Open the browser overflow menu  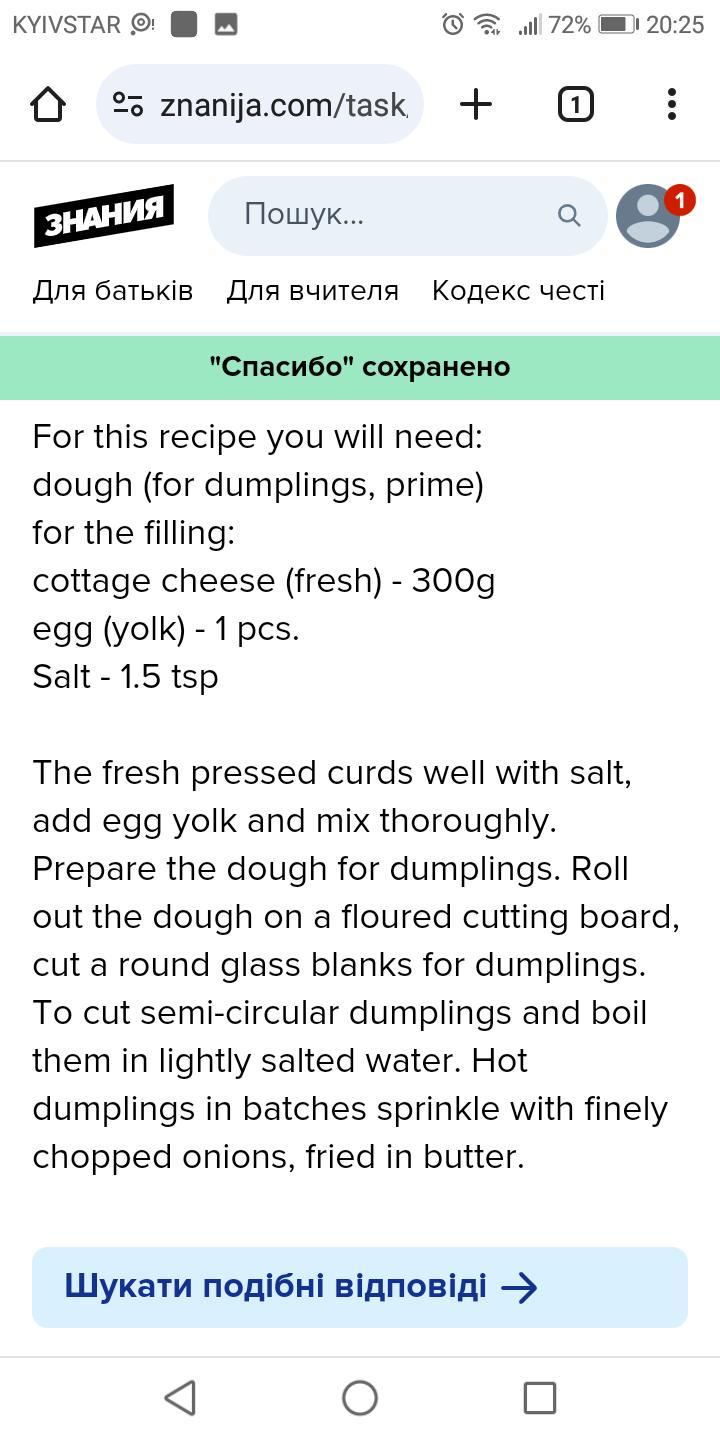(x=671, y=104)
